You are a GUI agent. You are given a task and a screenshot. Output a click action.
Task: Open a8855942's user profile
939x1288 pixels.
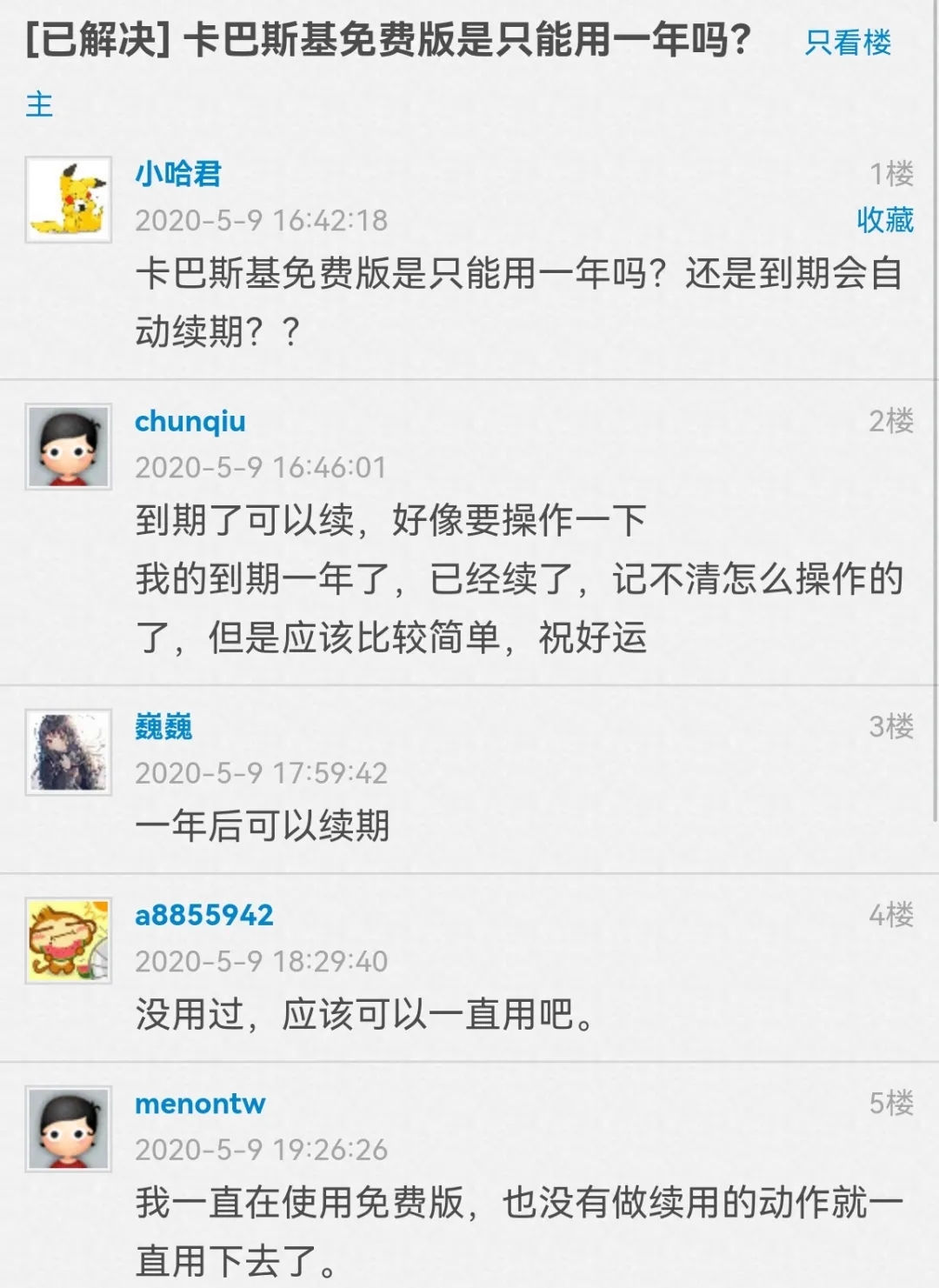point(204,915)
